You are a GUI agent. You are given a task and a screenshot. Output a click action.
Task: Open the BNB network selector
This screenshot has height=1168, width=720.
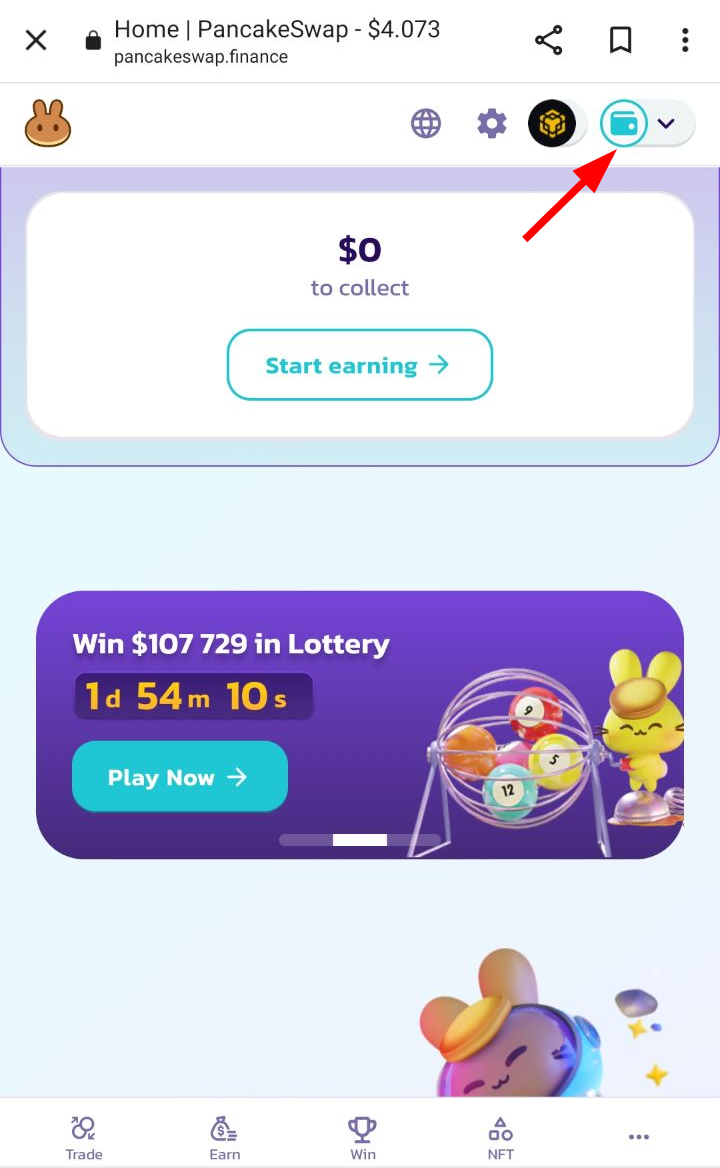point(552,124)
